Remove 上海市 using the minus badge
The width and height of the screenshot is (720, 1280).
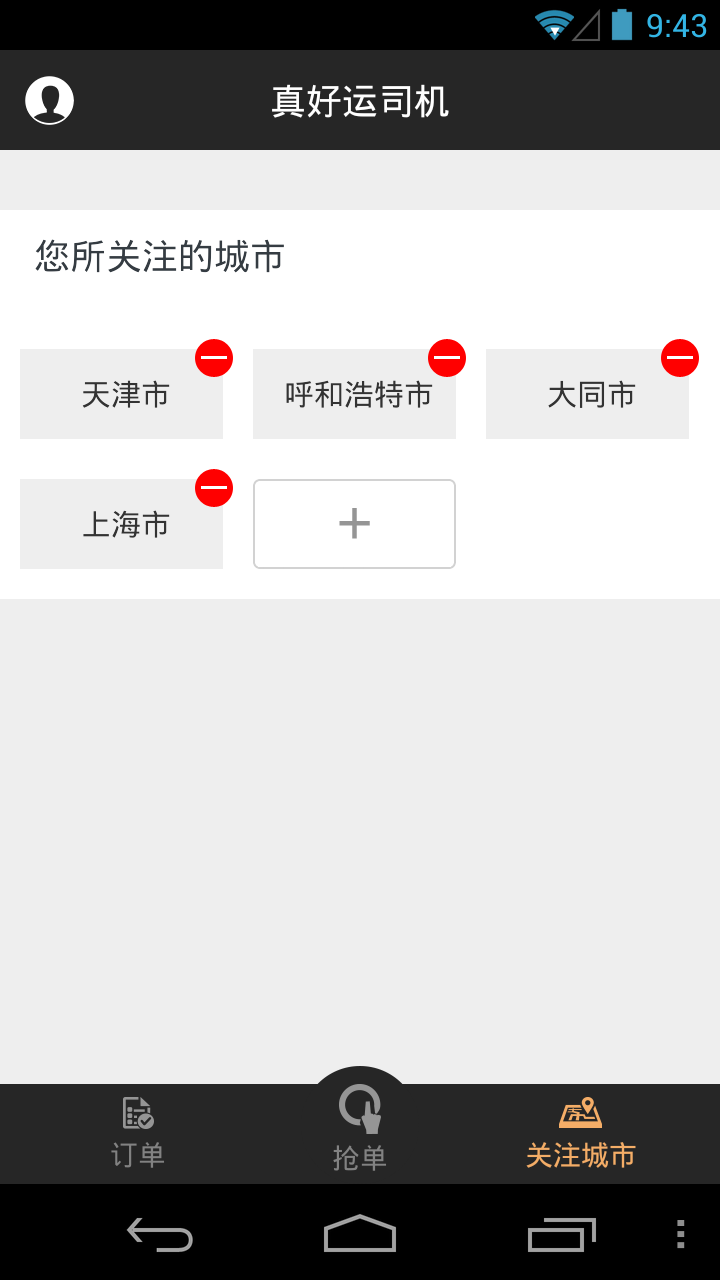point(214,487)
